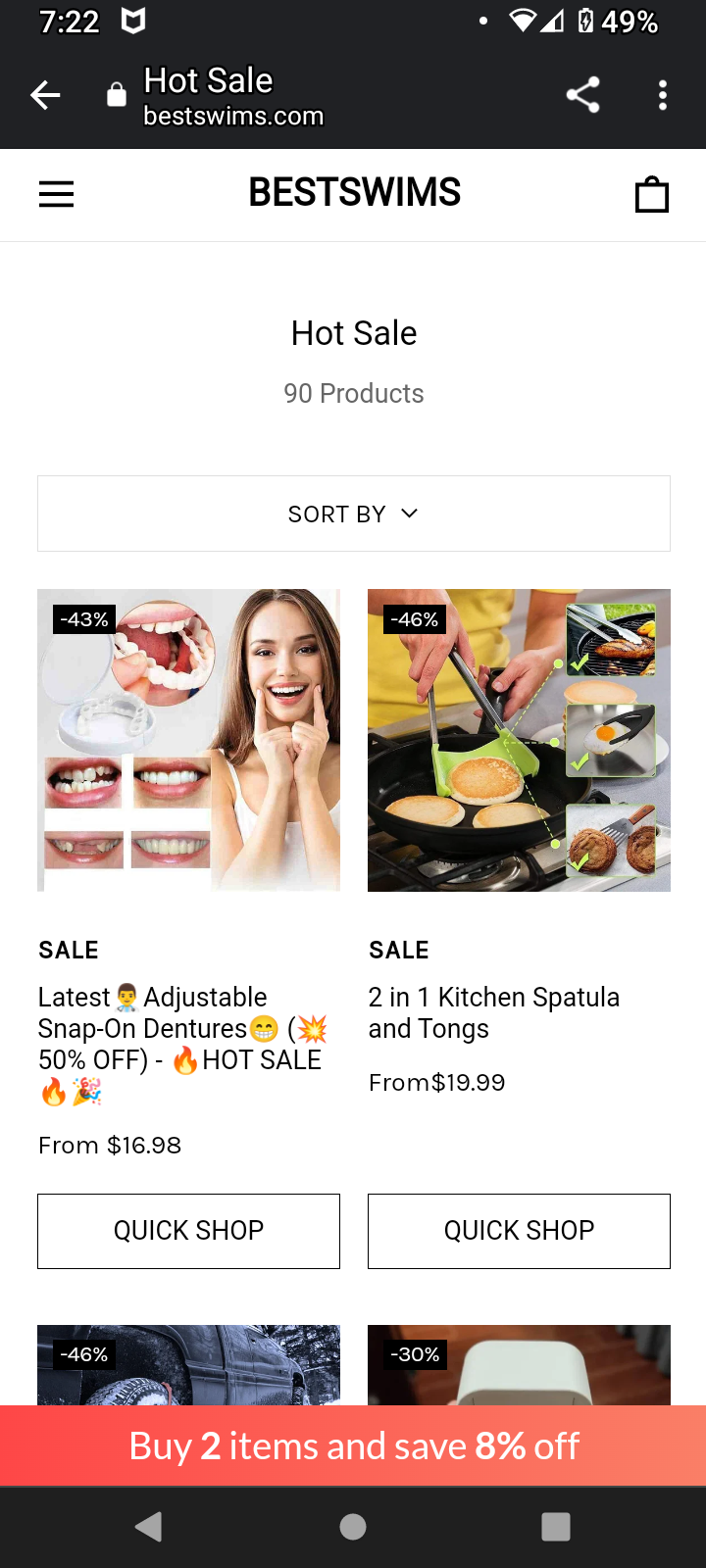Expand the Sort By dropdown
The height and width of the screenshot is (1568, 706).
coord(354,514)
